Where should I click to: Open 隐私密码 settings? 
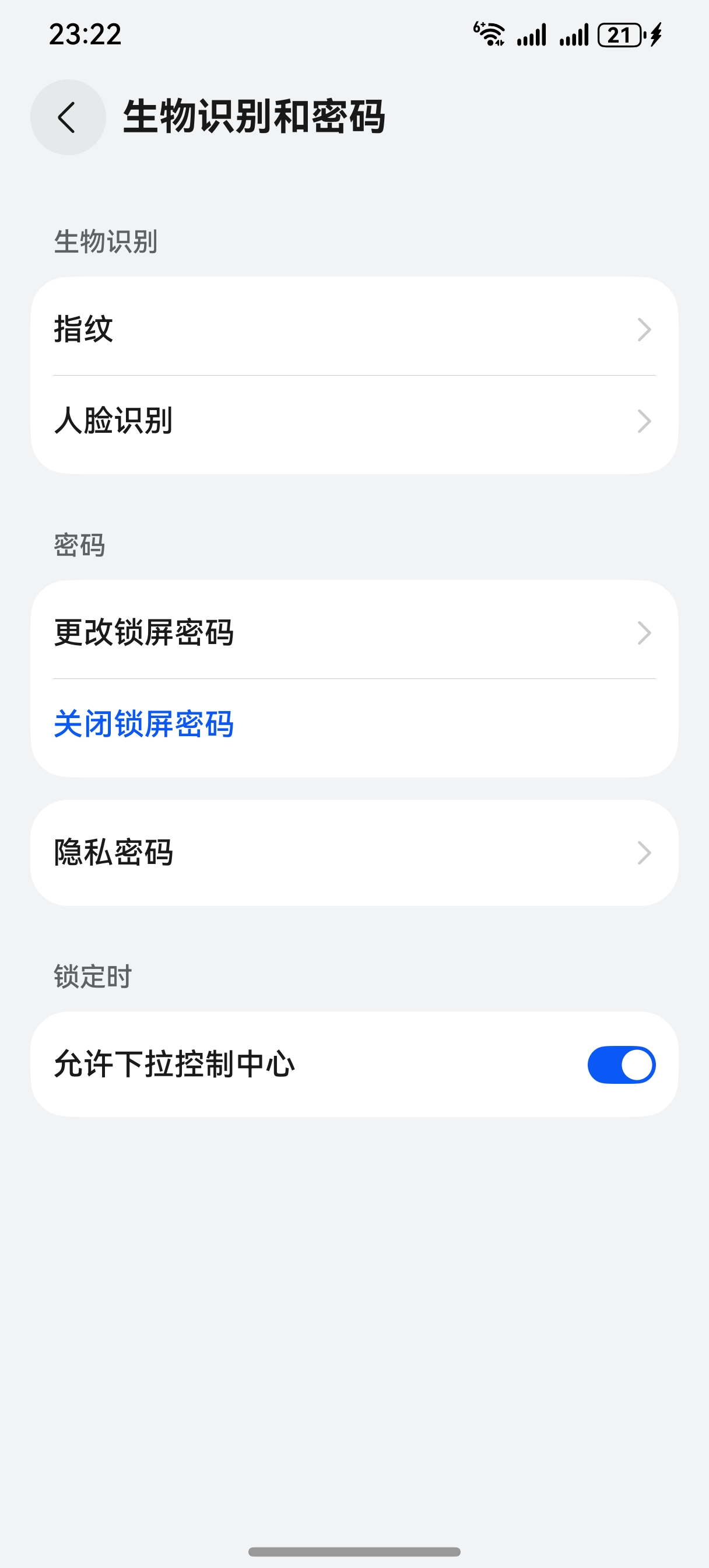point(354,852)
